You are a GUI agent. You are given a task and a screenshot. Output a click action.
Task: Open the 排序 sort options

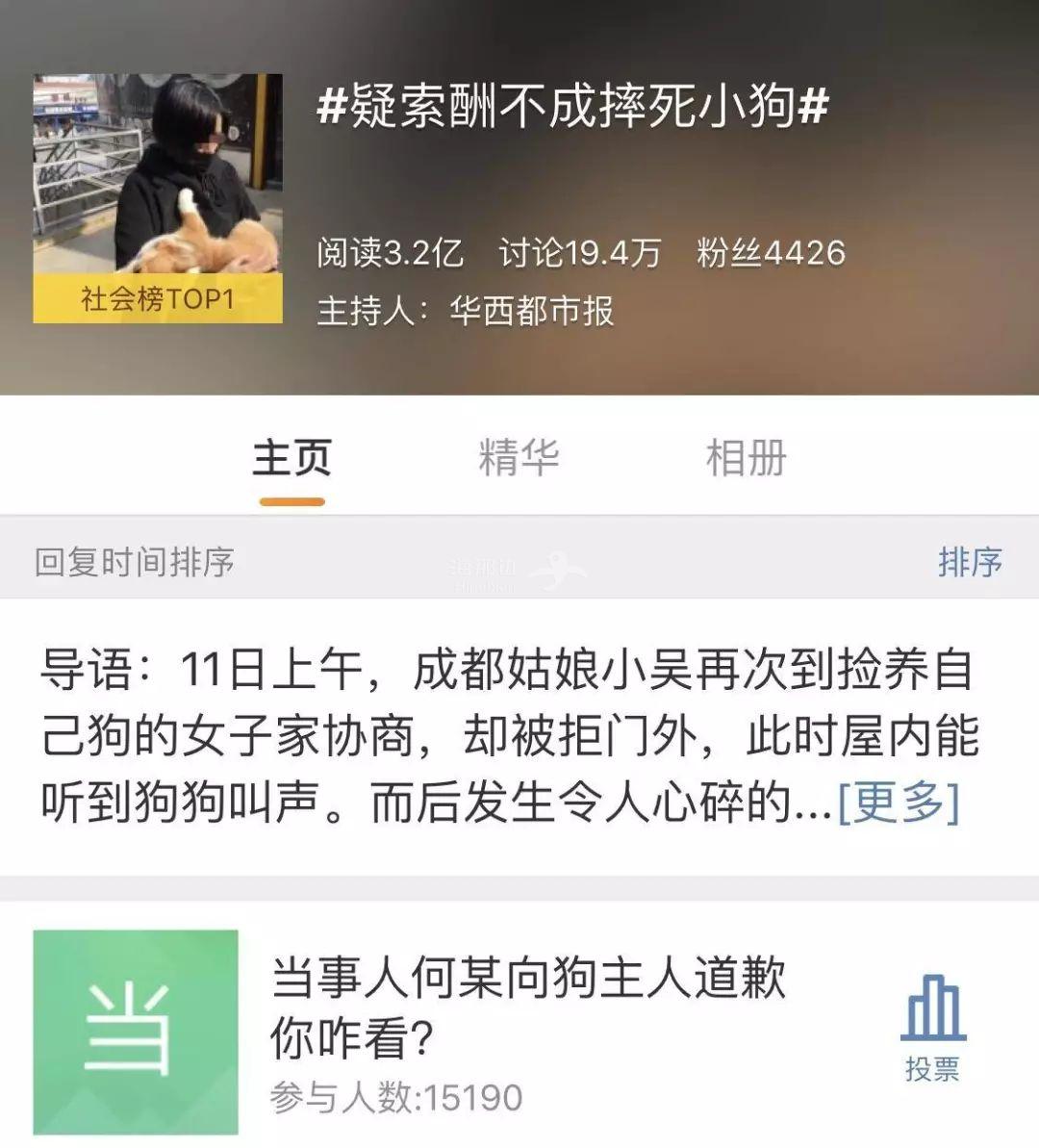point(970,562)
